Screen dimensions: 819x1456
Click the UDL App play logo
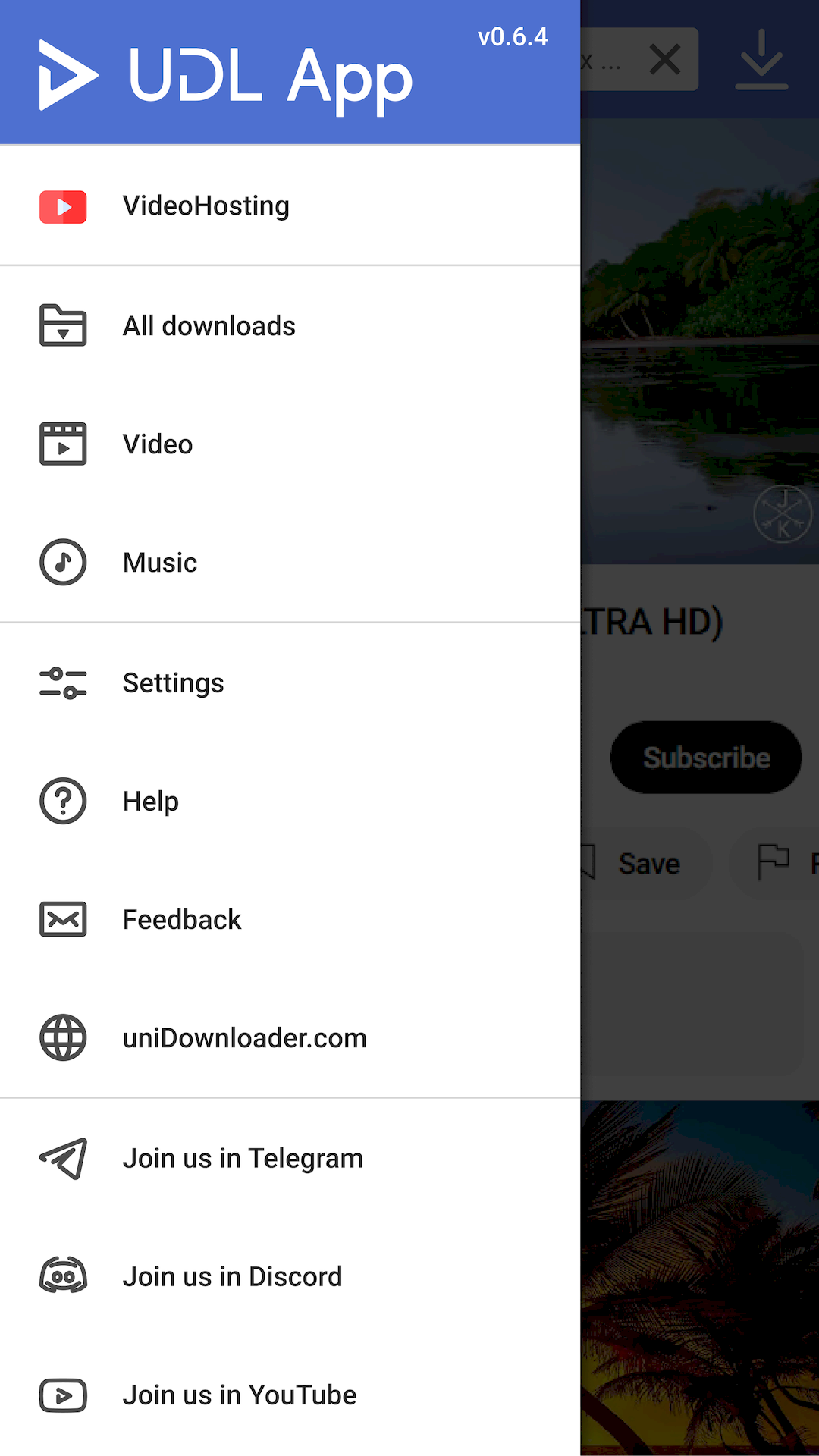67,74
